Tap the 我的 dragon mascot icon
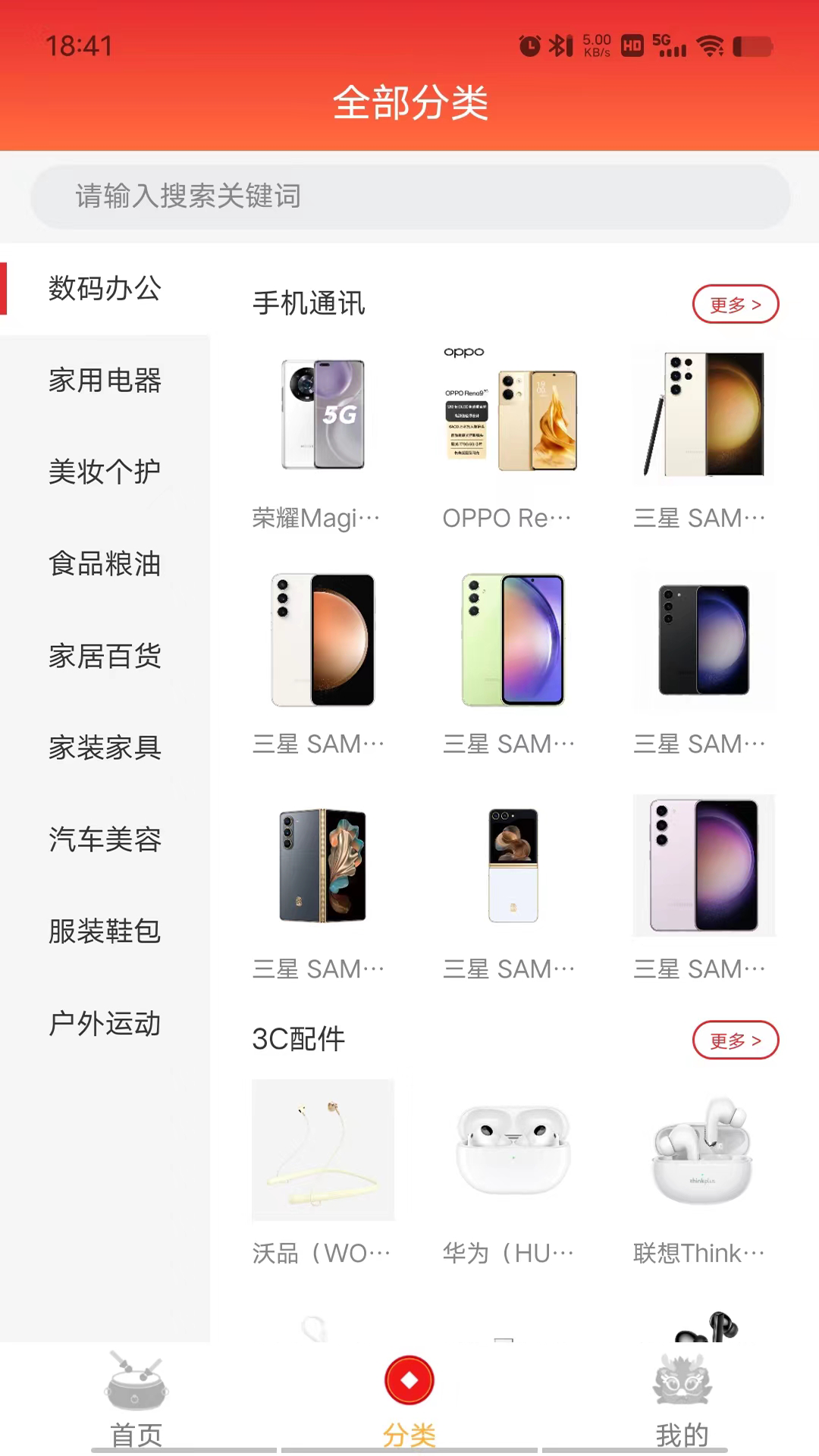This screenshot has width=819, height=1456. point(681,1382)
